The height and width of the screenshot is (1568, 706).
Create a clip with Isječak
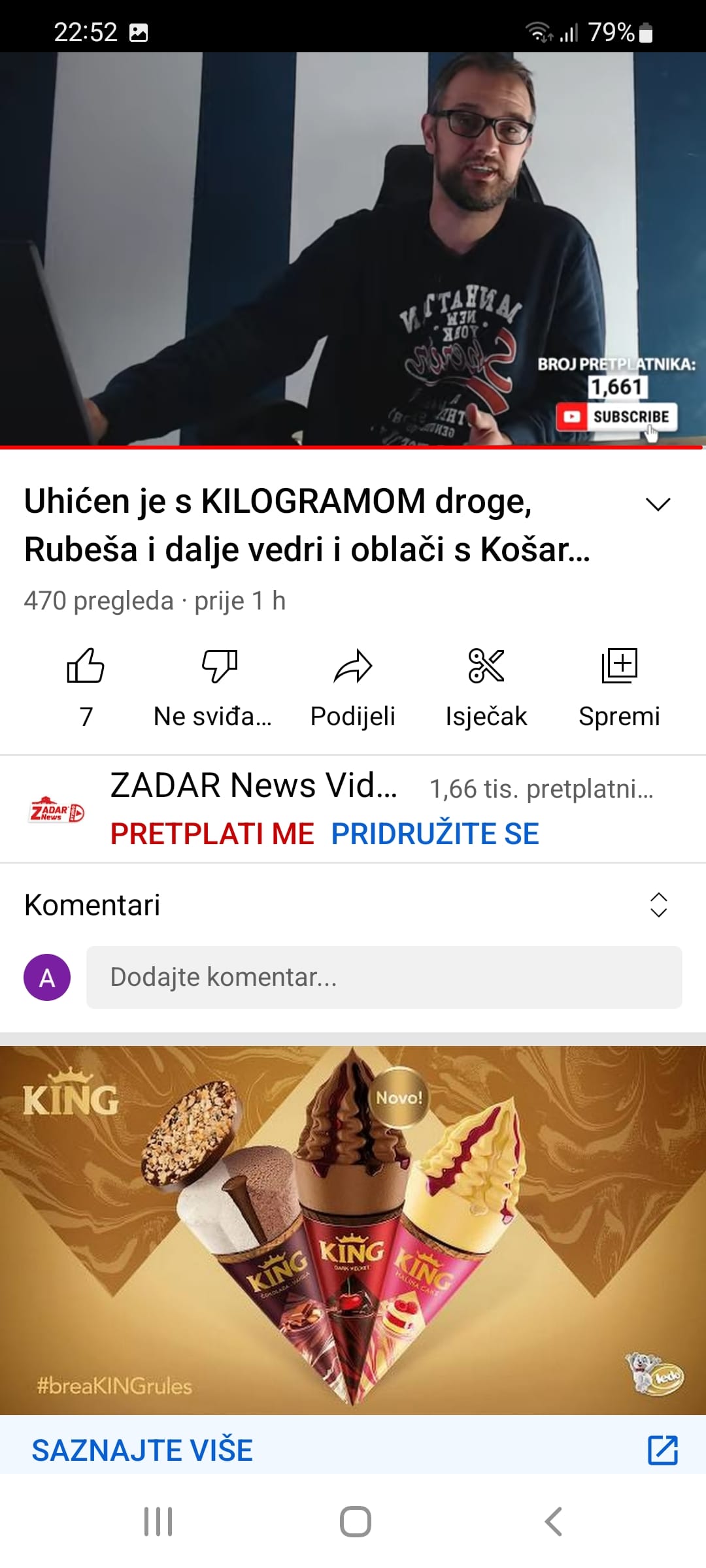[x=486, y=666]
